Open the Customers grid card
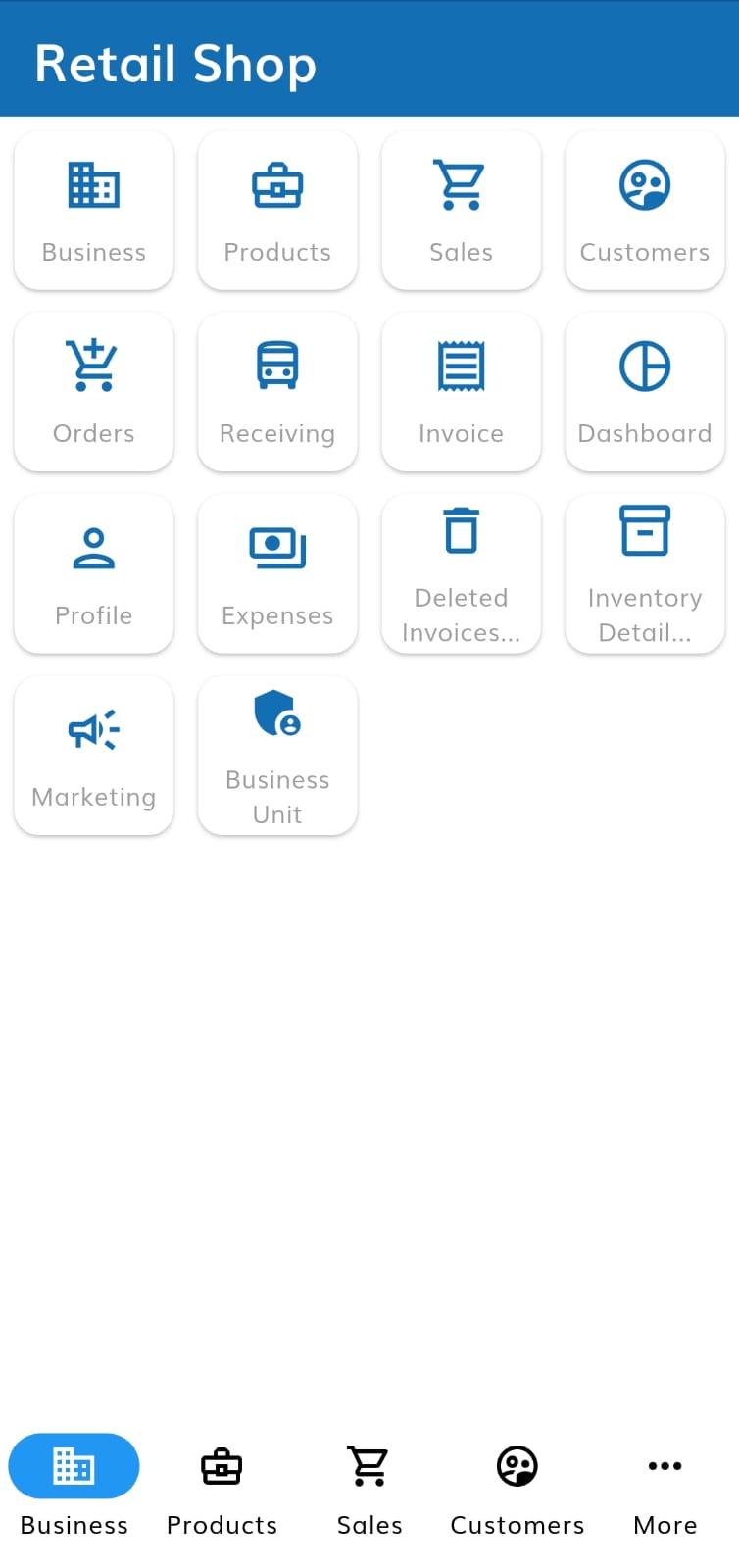This screenshot has width=739, height=1568. pyautogui.click(x=645, y=211)
